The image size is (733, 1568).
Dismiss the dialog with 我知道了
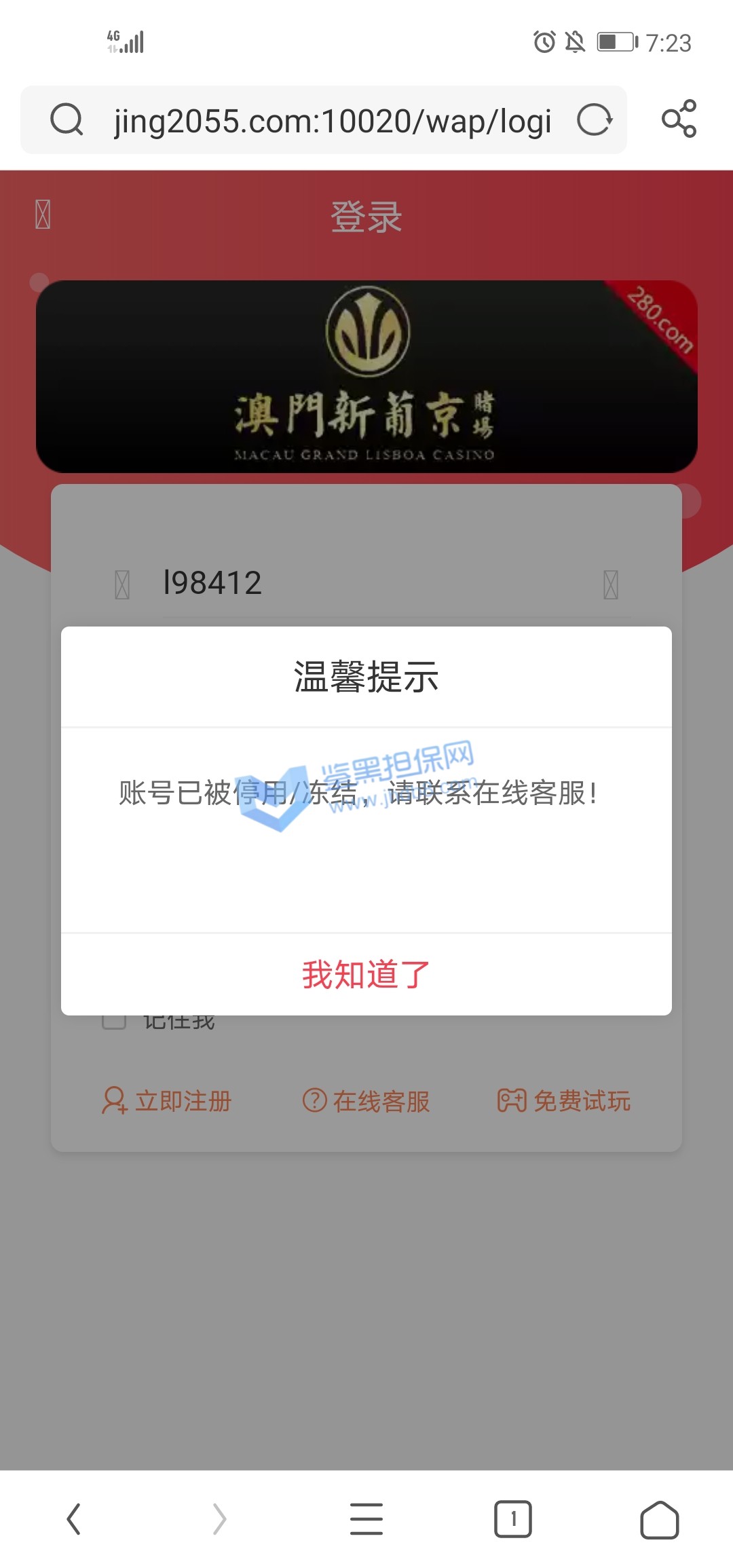(x=366, y=975)
